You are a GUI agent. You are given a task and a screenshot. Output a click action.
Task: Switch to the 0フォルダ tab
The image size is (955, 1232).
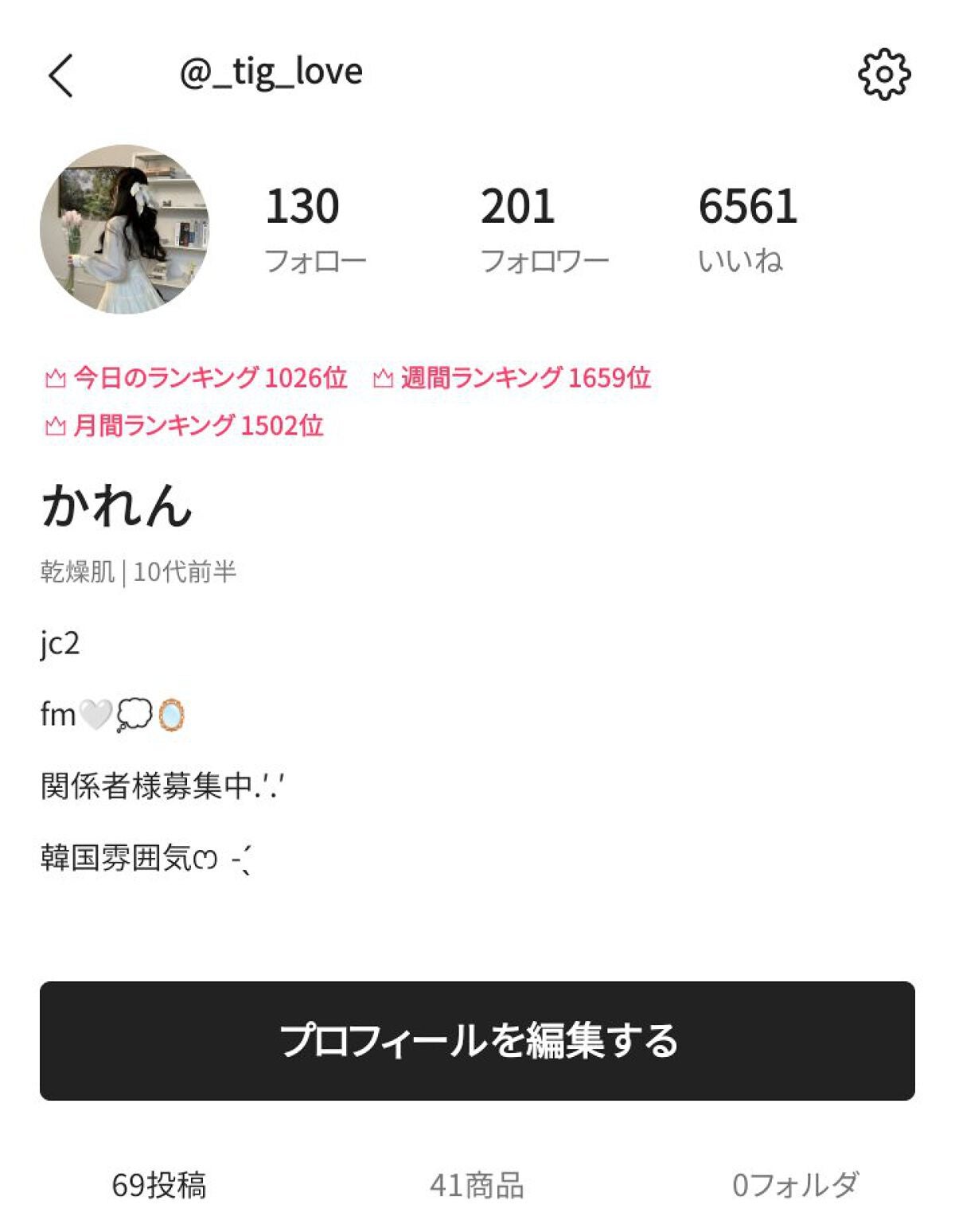pos(795,1185)
